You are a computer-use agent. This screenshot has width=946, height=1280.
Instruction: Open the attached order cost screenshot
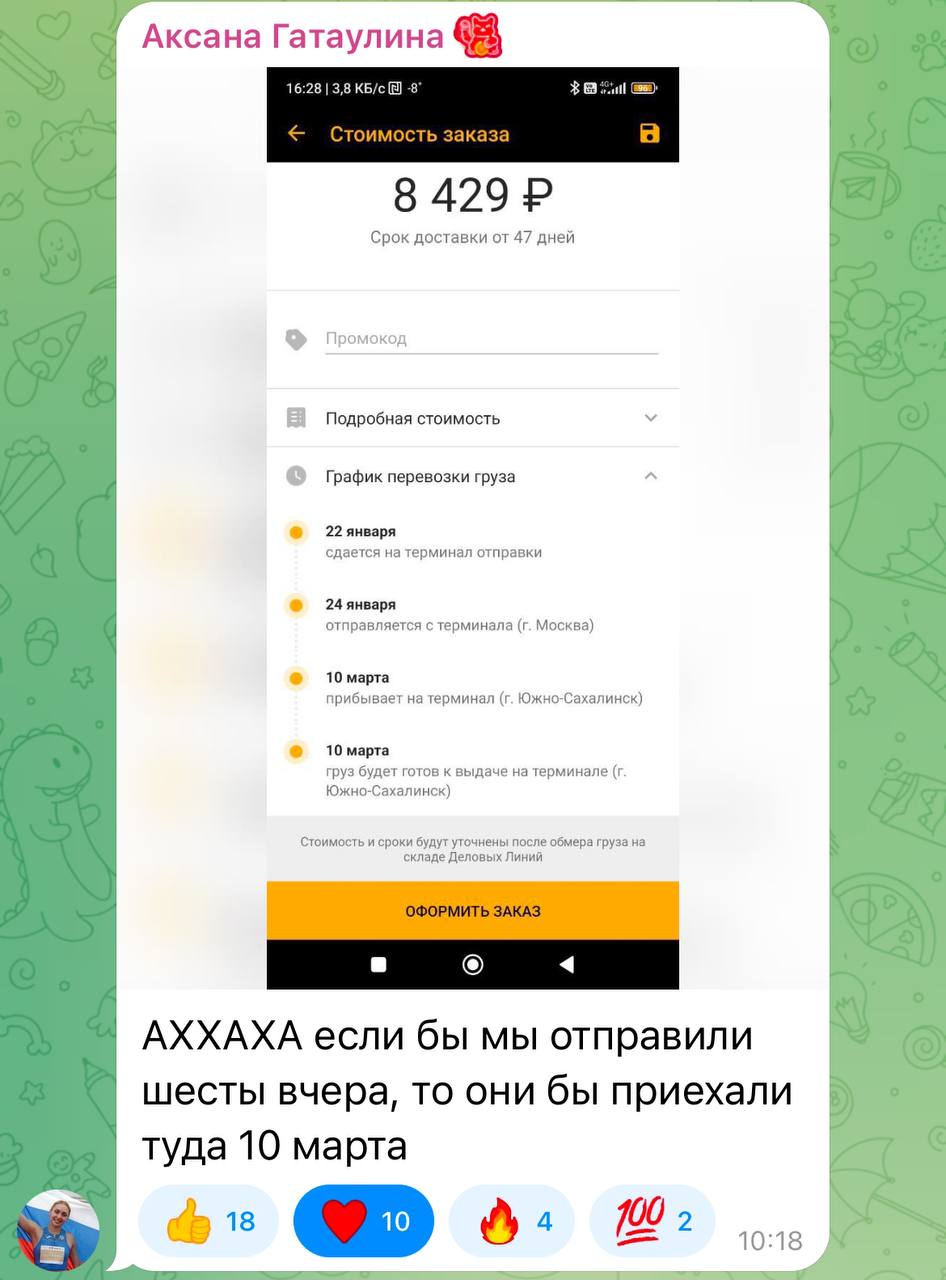472,528
